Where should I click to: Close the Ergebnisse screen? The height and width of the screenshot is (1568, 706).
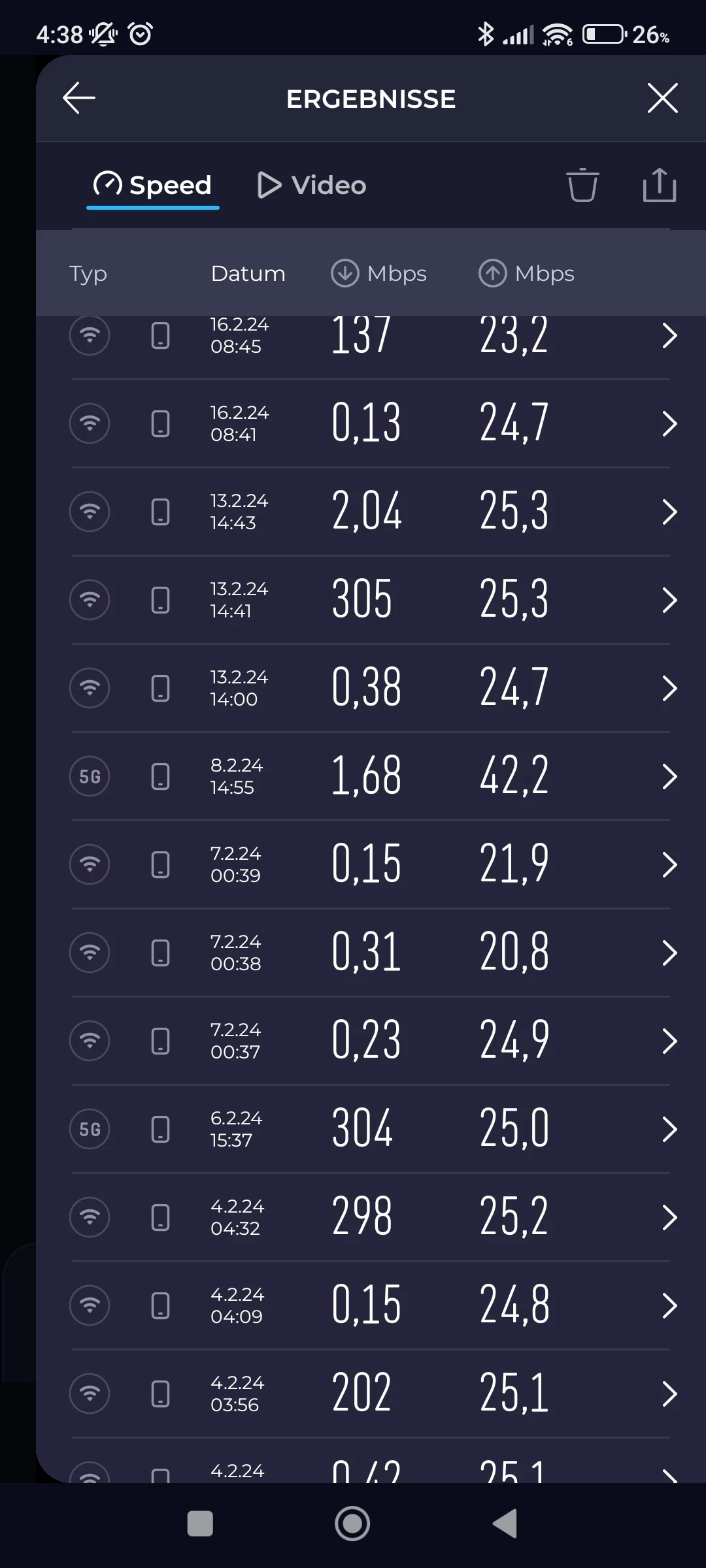click(662, 98)
